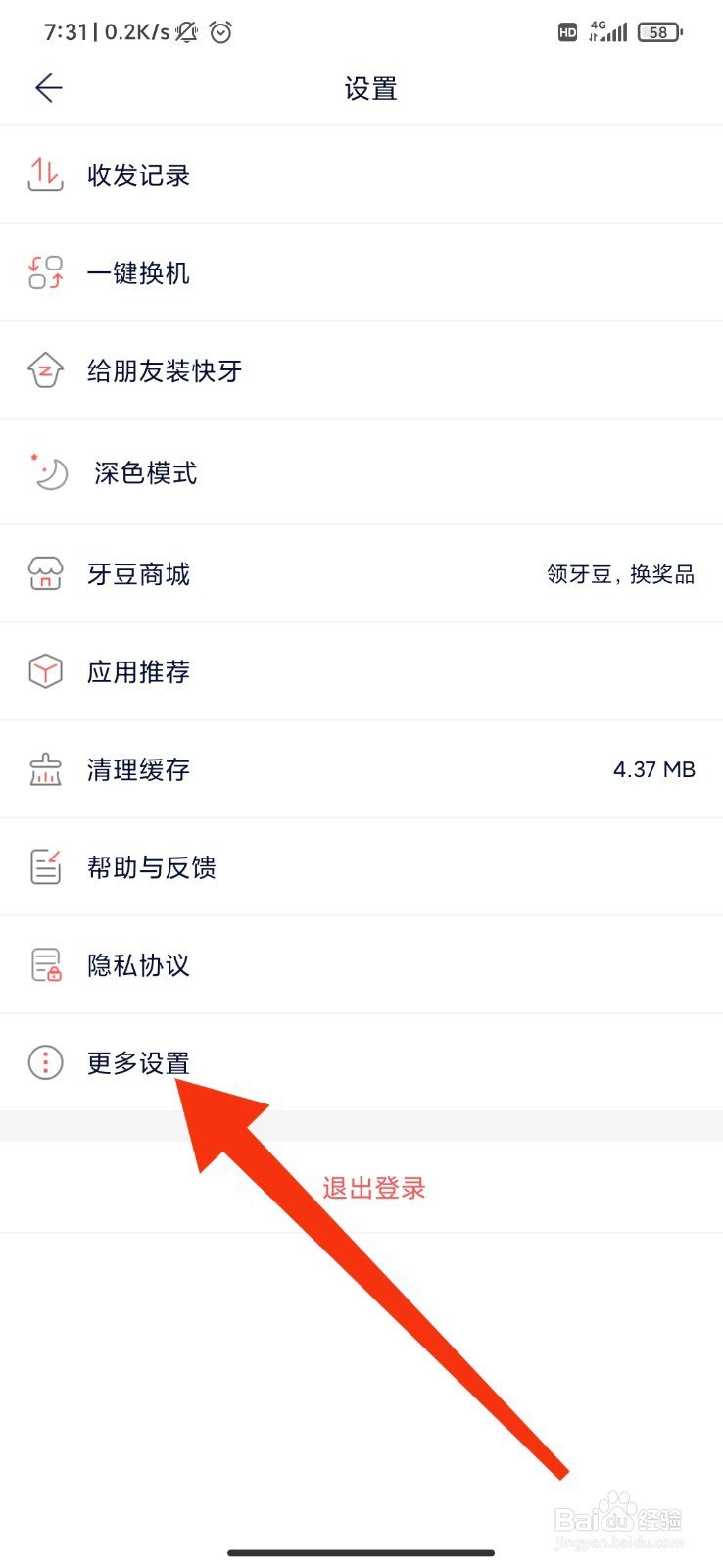Click the 领牙豆，换奖品 reward link
The image size is (723, 1568).
point(621,573)
